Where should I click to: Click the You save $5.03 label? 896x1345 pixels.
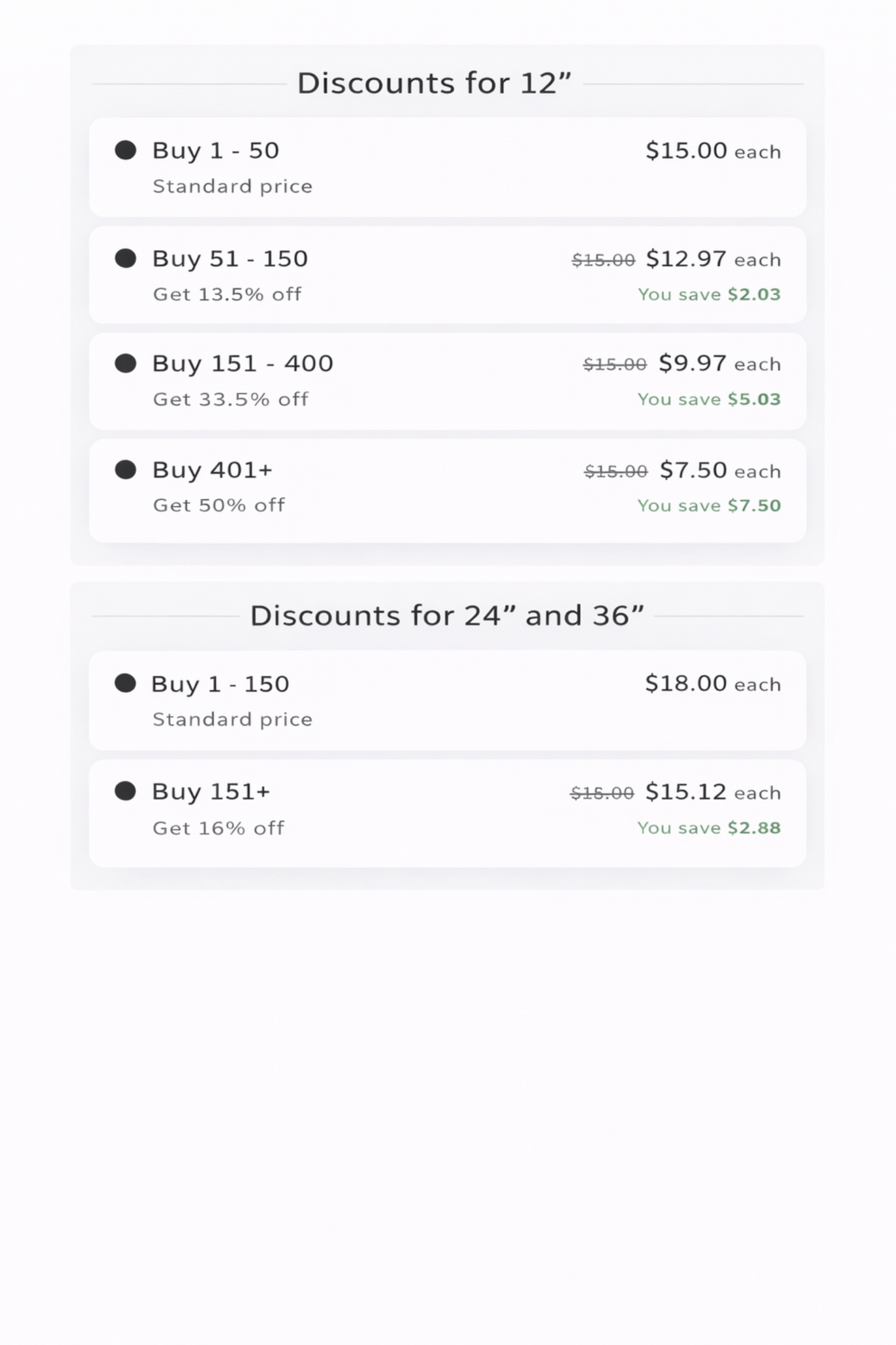(709, 400)
